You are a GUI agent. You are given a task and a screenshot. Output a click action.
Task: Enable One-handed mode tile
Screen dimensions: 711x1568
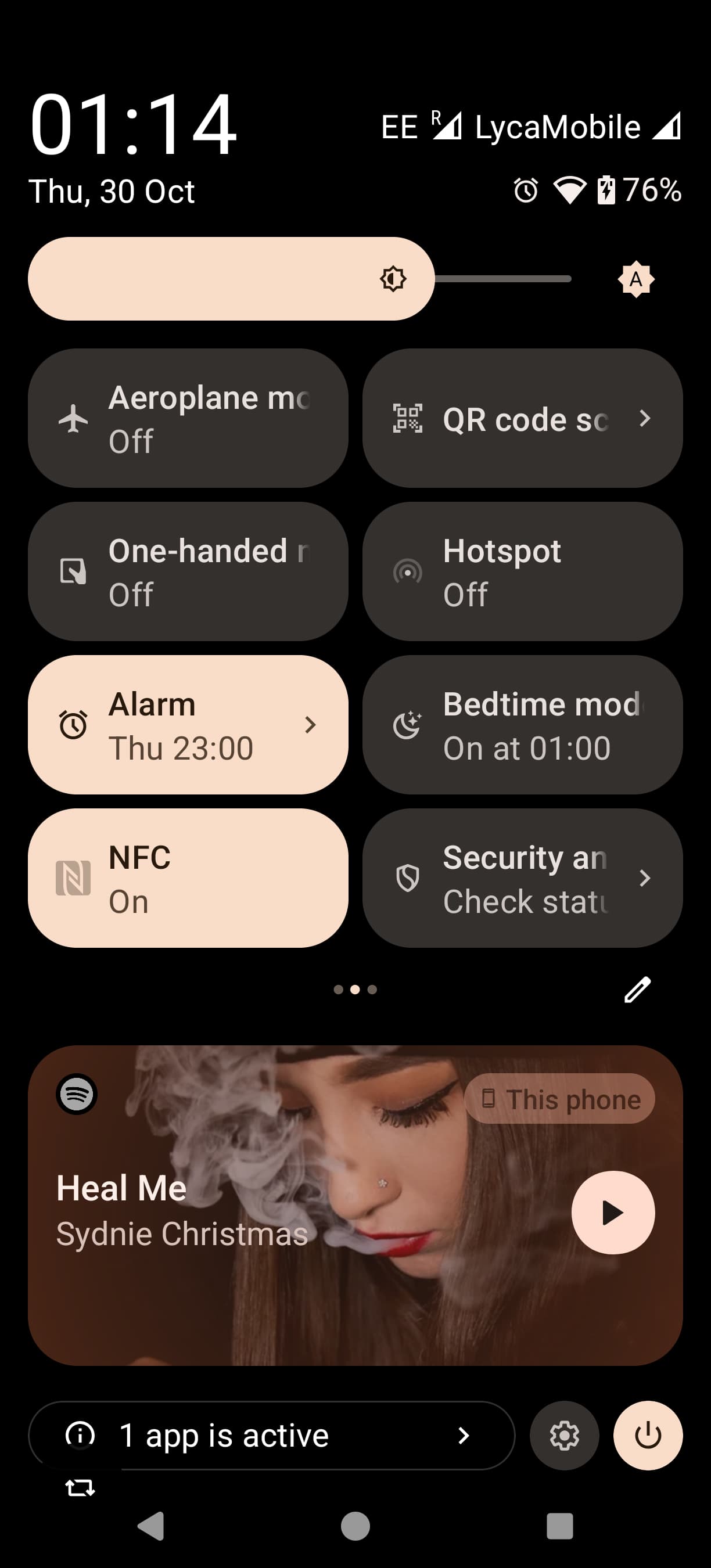tap(188, 571)
